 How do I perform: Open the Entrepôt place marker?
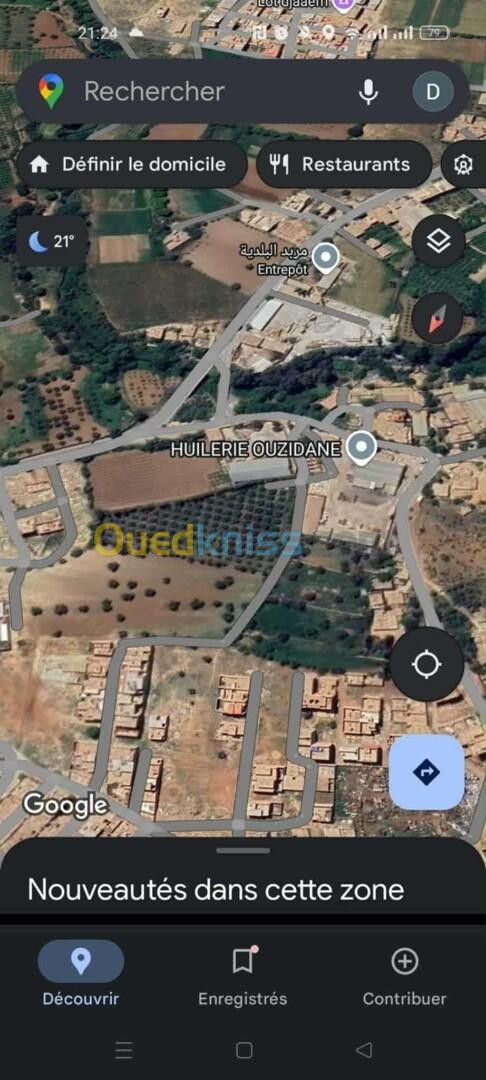point(326,258)
